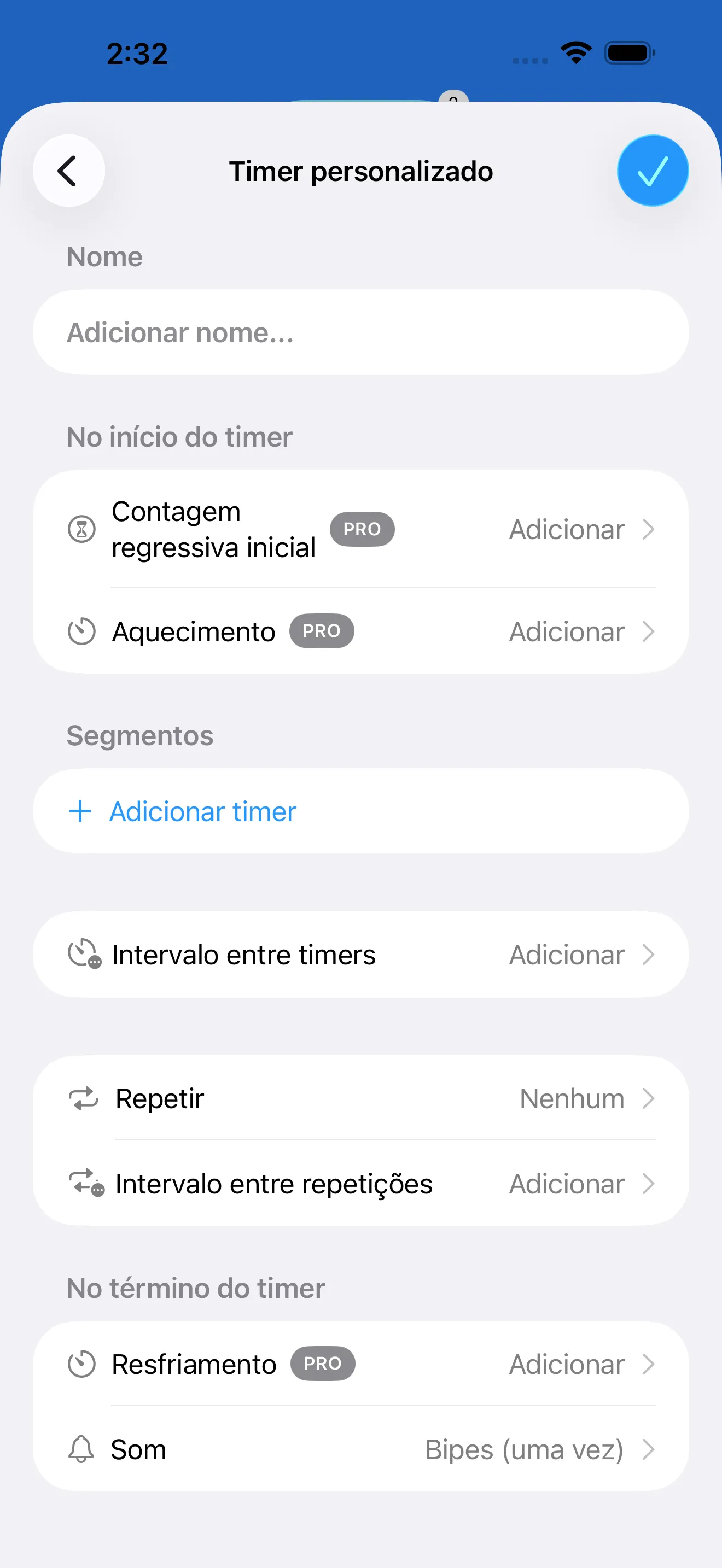This screenshot has width=722, height=1568.
Task: Select the Intervalo entre repetições icon
Action: (84, 1183)
